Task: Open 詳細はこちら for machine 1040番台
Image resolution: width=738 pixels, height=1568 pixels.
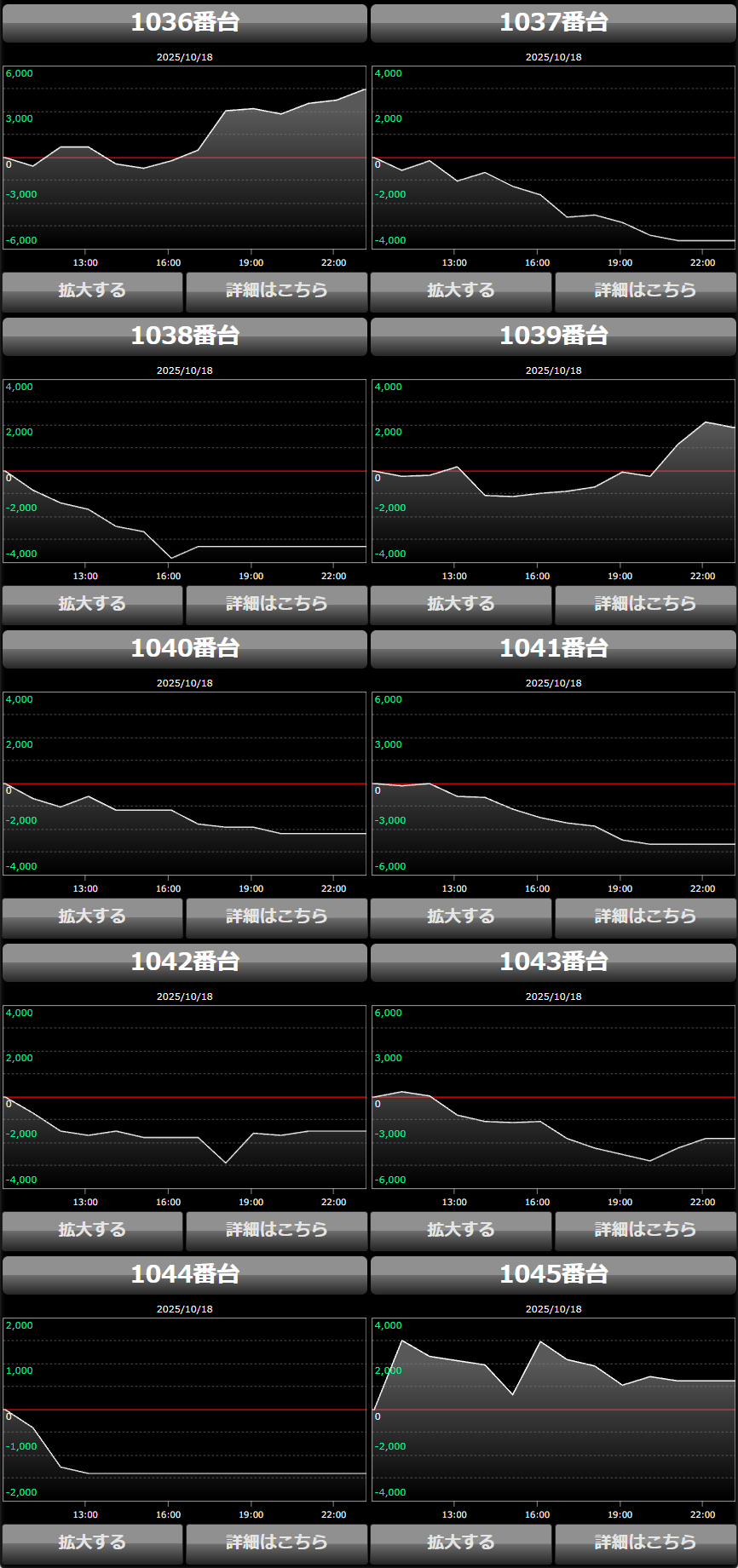Action: [276, 917]
